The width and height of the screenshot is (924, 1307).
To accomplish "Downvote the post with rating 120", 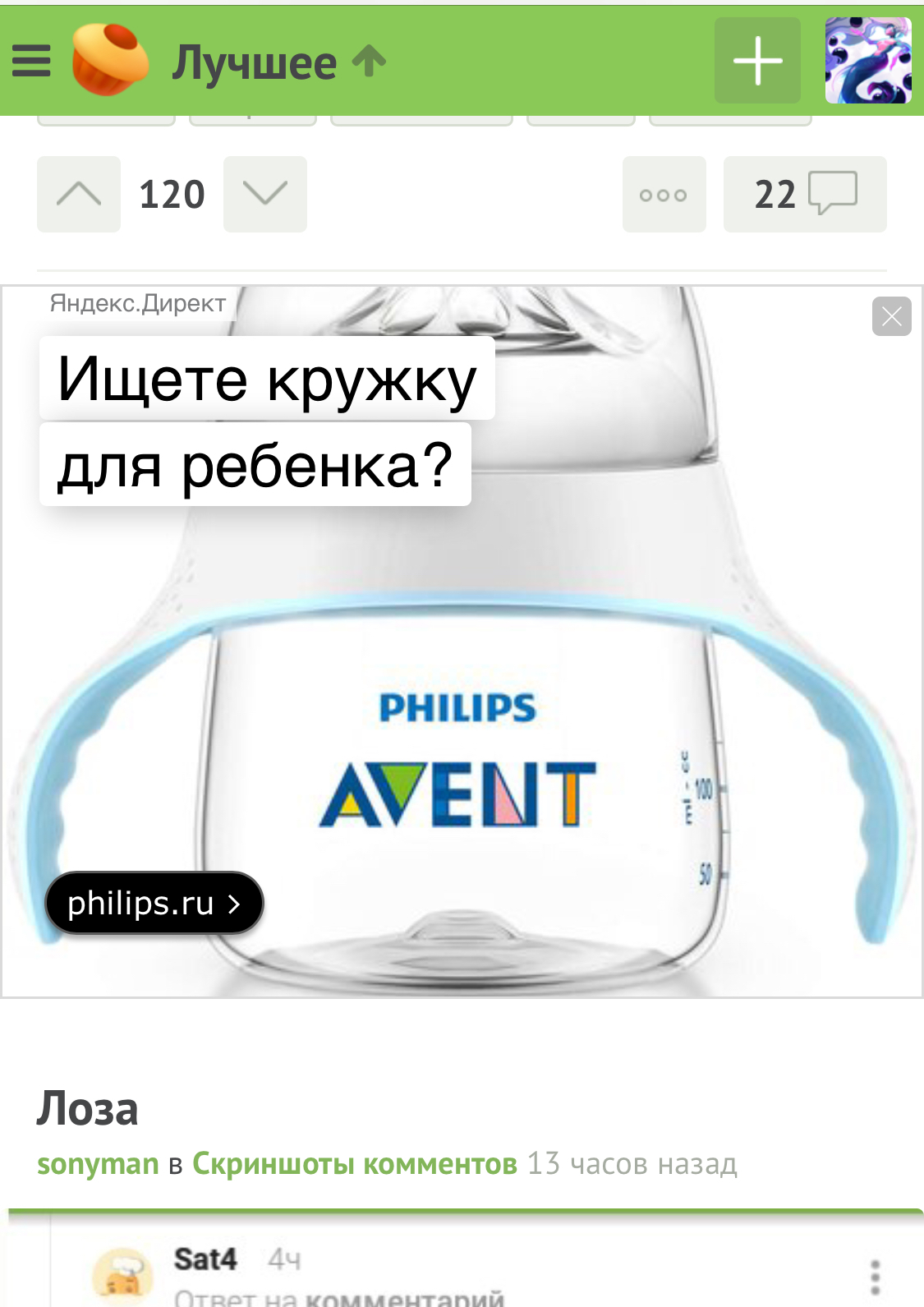I will pos(264,195).
